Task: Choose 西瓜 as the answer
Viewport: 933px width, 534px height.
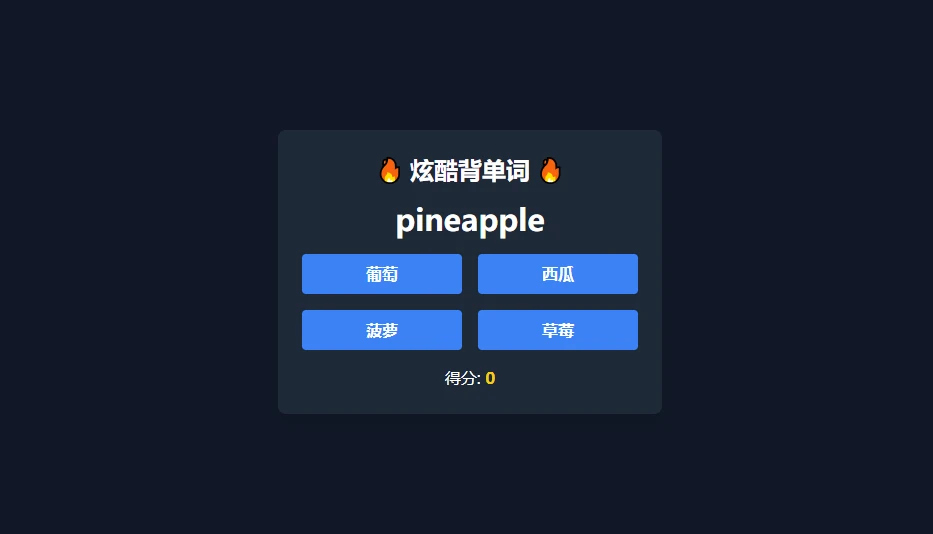Action: 557,274
